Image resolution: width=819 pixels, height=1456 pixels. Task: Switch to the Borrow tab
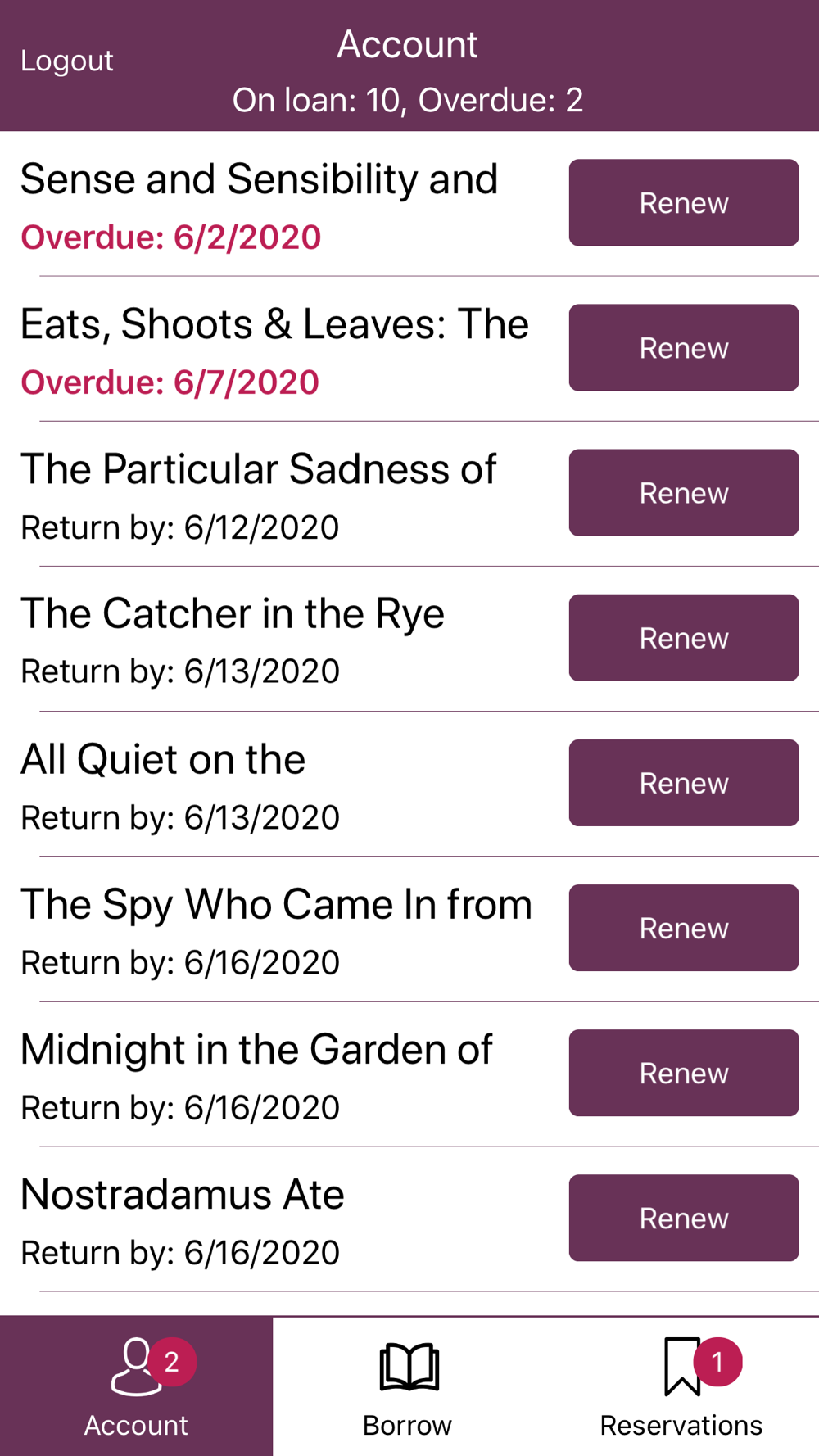(x=409, y=1386)
